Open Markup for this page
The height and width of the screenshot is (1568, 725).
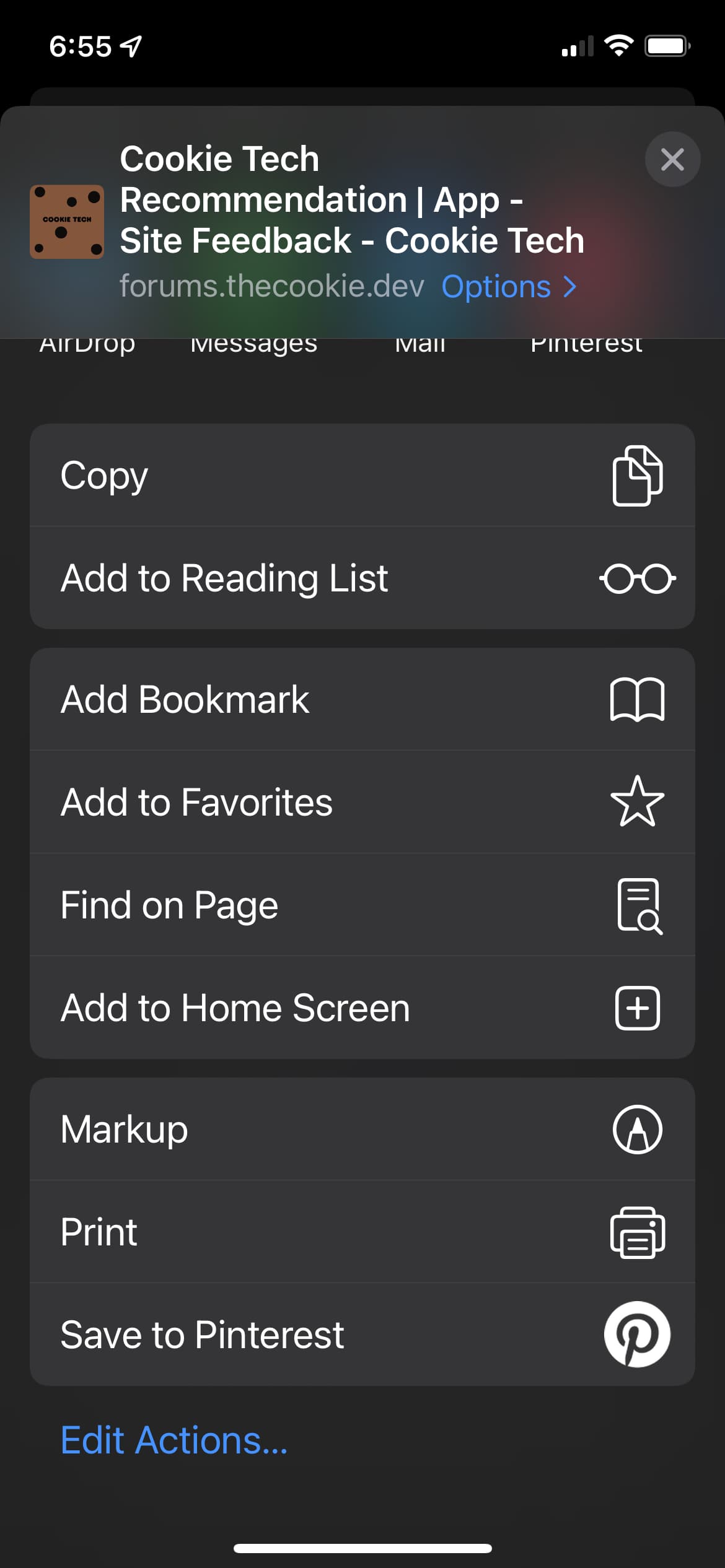(362, 1129)
